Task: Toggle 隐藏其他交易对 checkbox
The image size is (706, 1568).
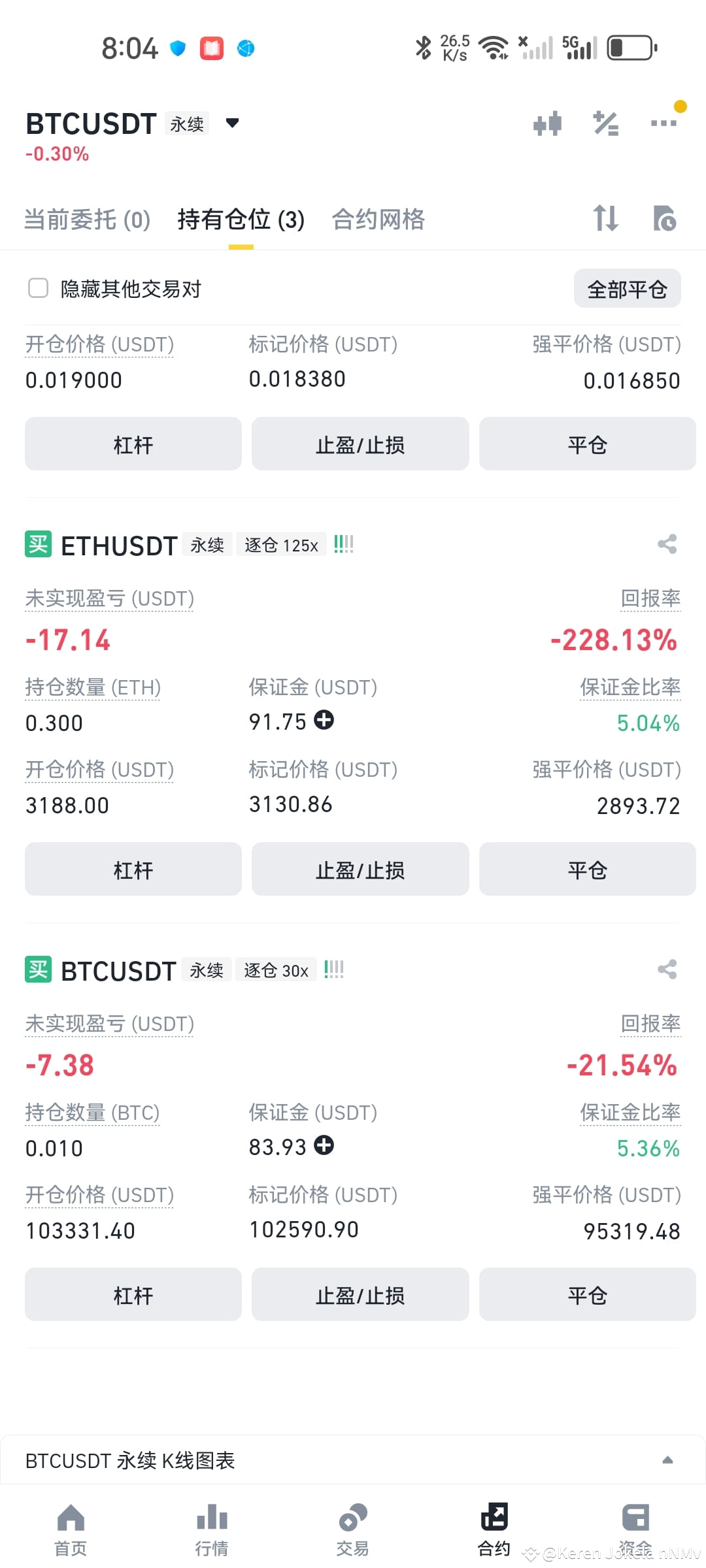Action: 39,288
